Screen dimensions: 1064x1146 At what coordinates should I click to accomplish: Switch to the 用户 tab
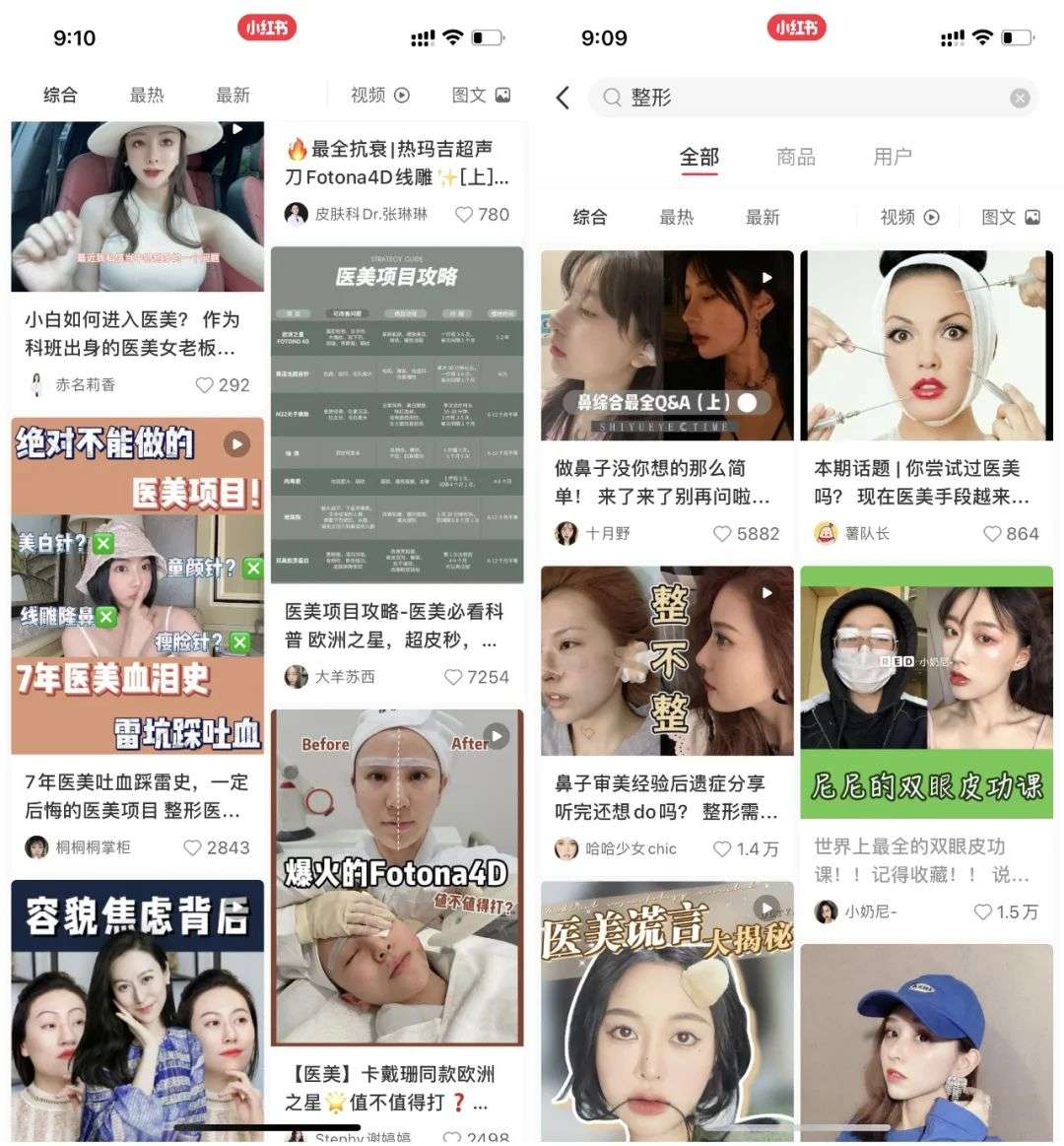(893, 158)
